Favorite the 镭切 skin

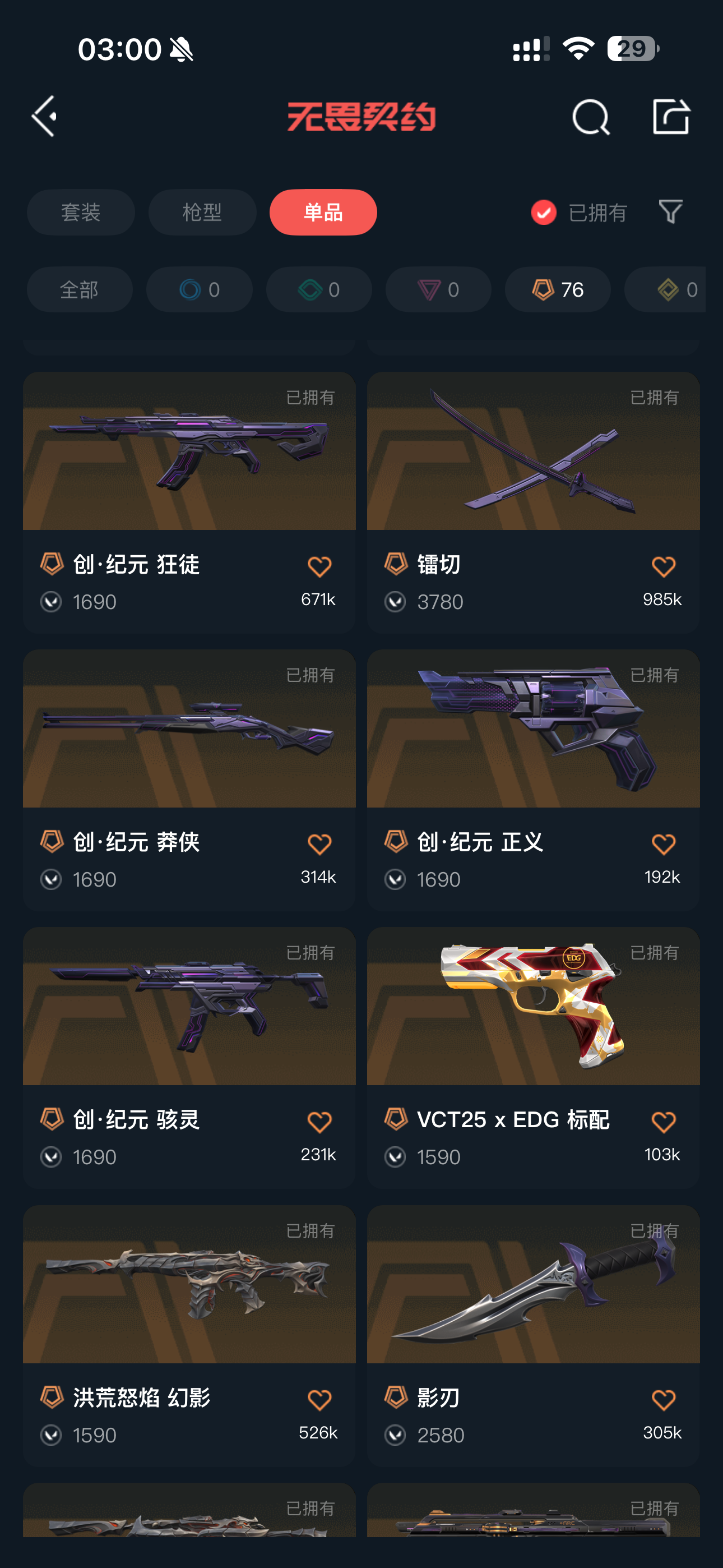(x=662, y=567)
